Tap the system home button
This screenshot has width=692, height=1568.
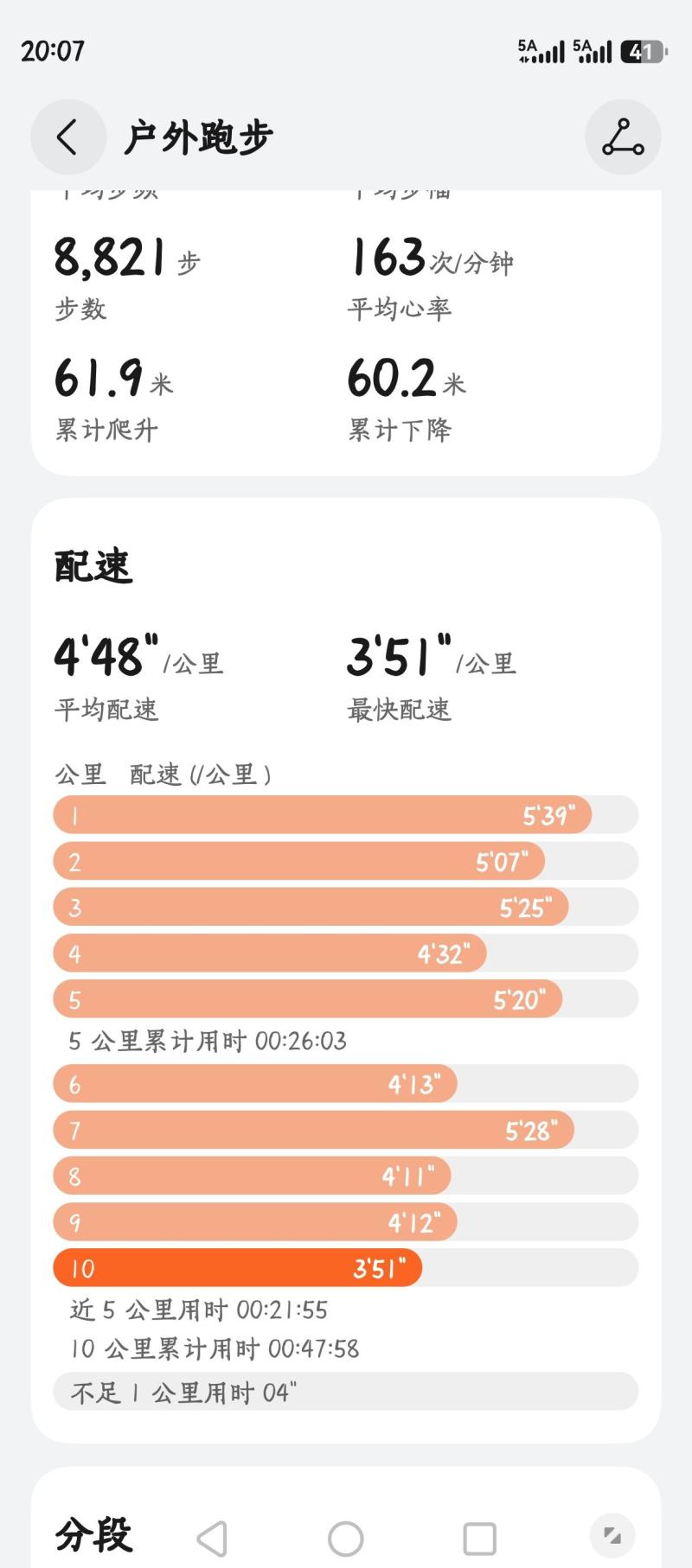pos(346,1539)
